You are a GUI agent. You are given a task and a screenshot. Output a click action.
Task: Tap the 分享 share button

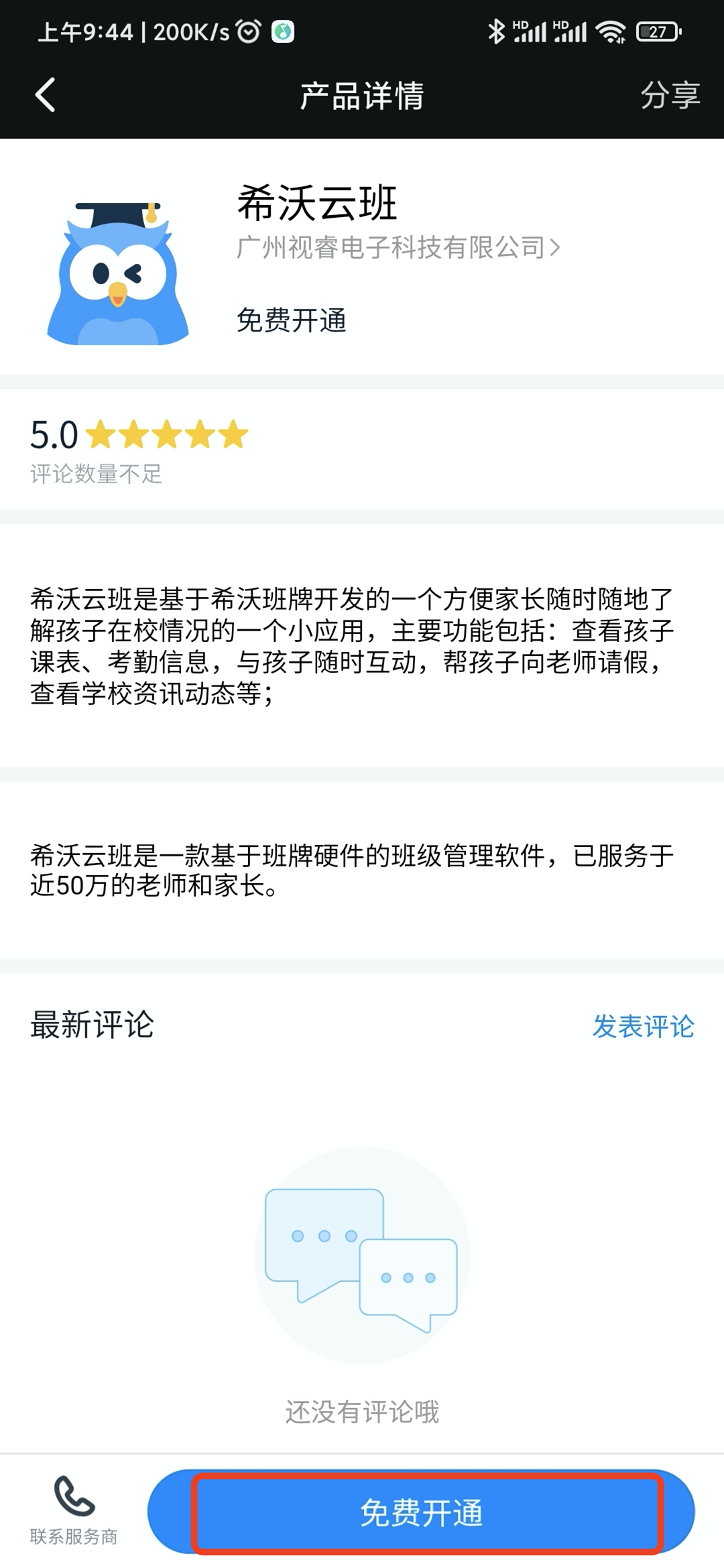click(x=670, y=95)
